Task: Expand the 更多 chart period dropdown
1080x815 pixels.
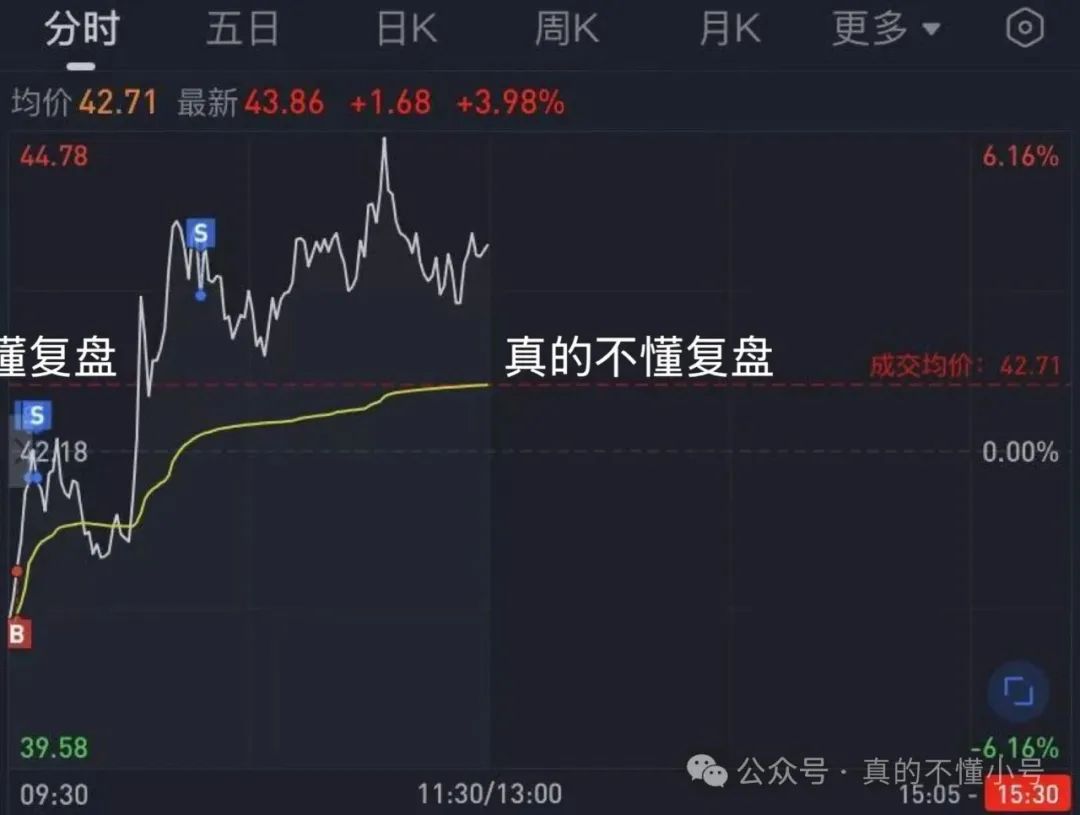Action: click(886, 30)
